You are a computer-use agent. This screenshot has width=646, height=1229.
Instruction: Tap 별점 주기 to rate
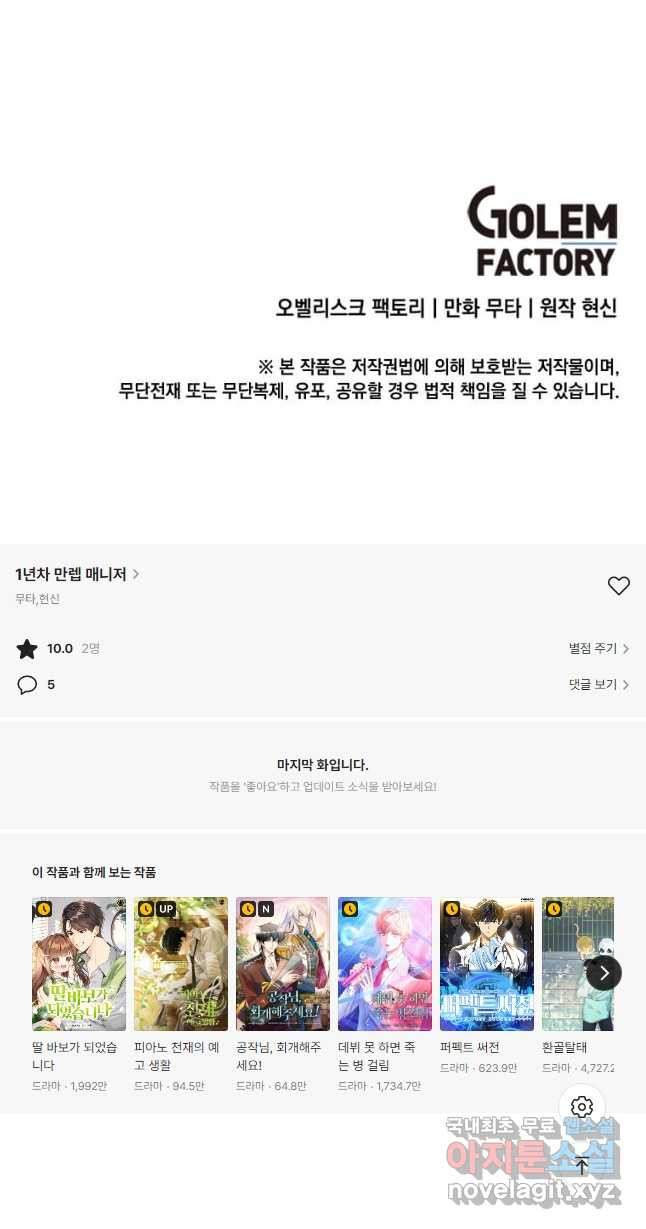point(598,649)
